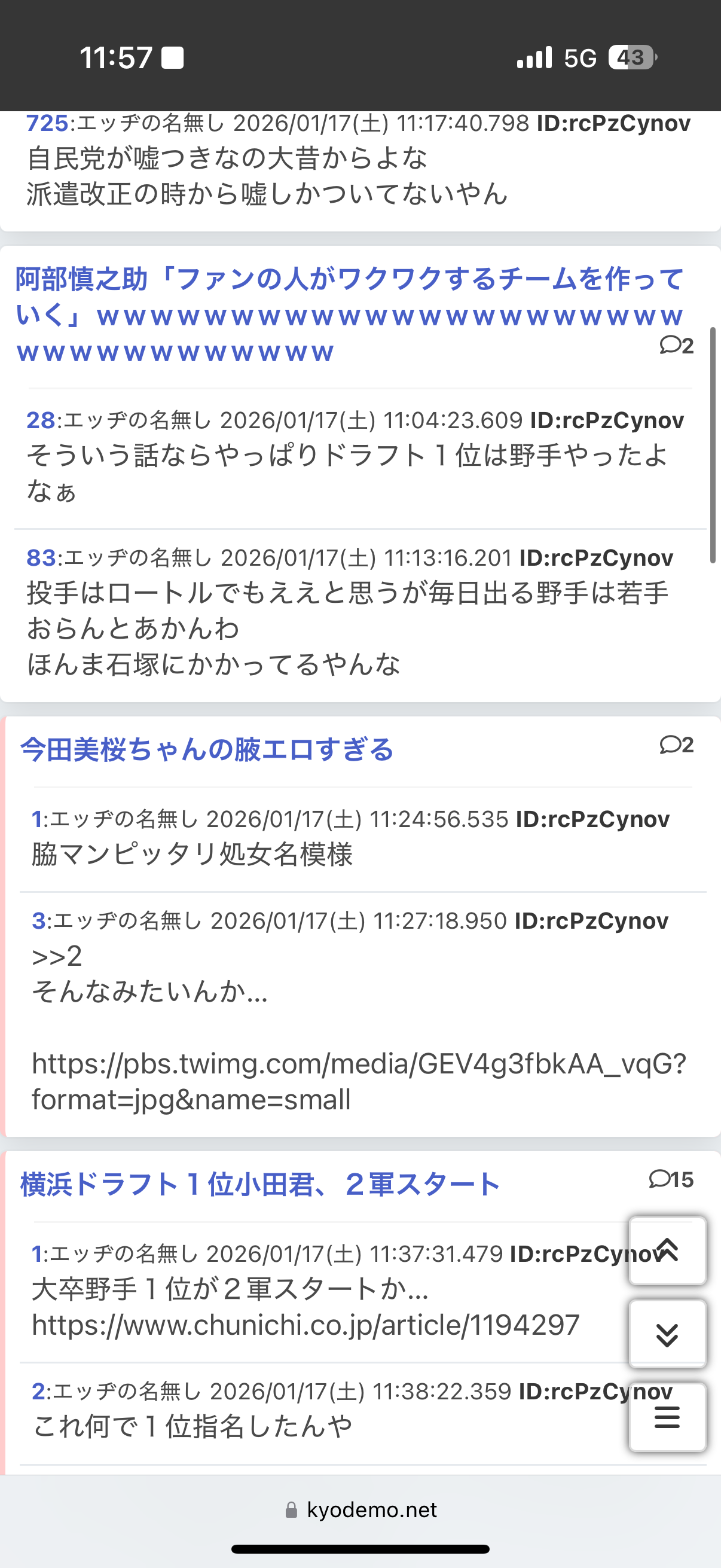Open the 今田美桜ちゃん thread title link
This screenshot has width=721, height=1568.
(207, 749)
